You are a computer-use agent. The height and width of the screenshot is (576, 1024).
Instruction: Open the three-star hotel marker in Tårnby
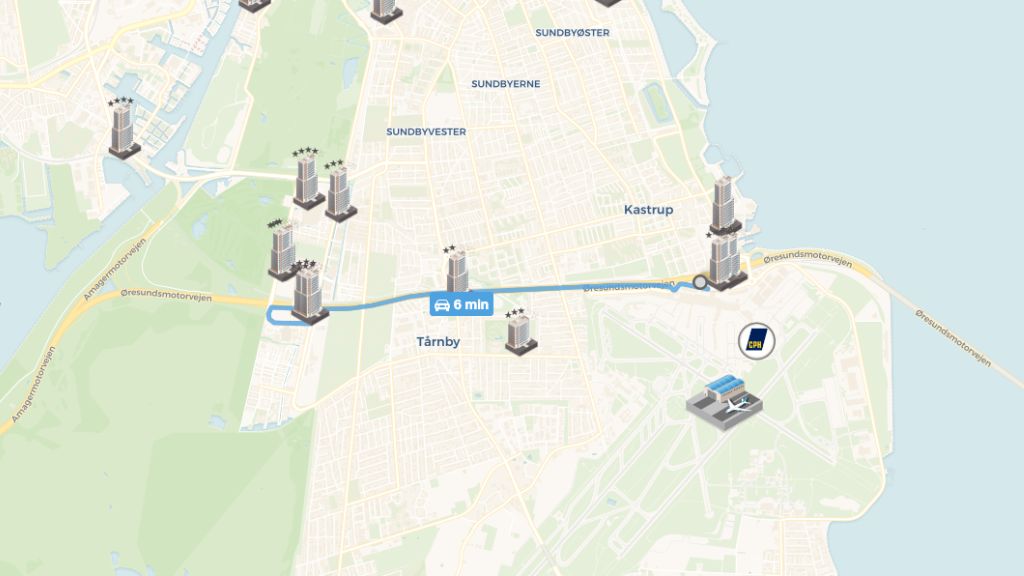(x=520, y=333)
